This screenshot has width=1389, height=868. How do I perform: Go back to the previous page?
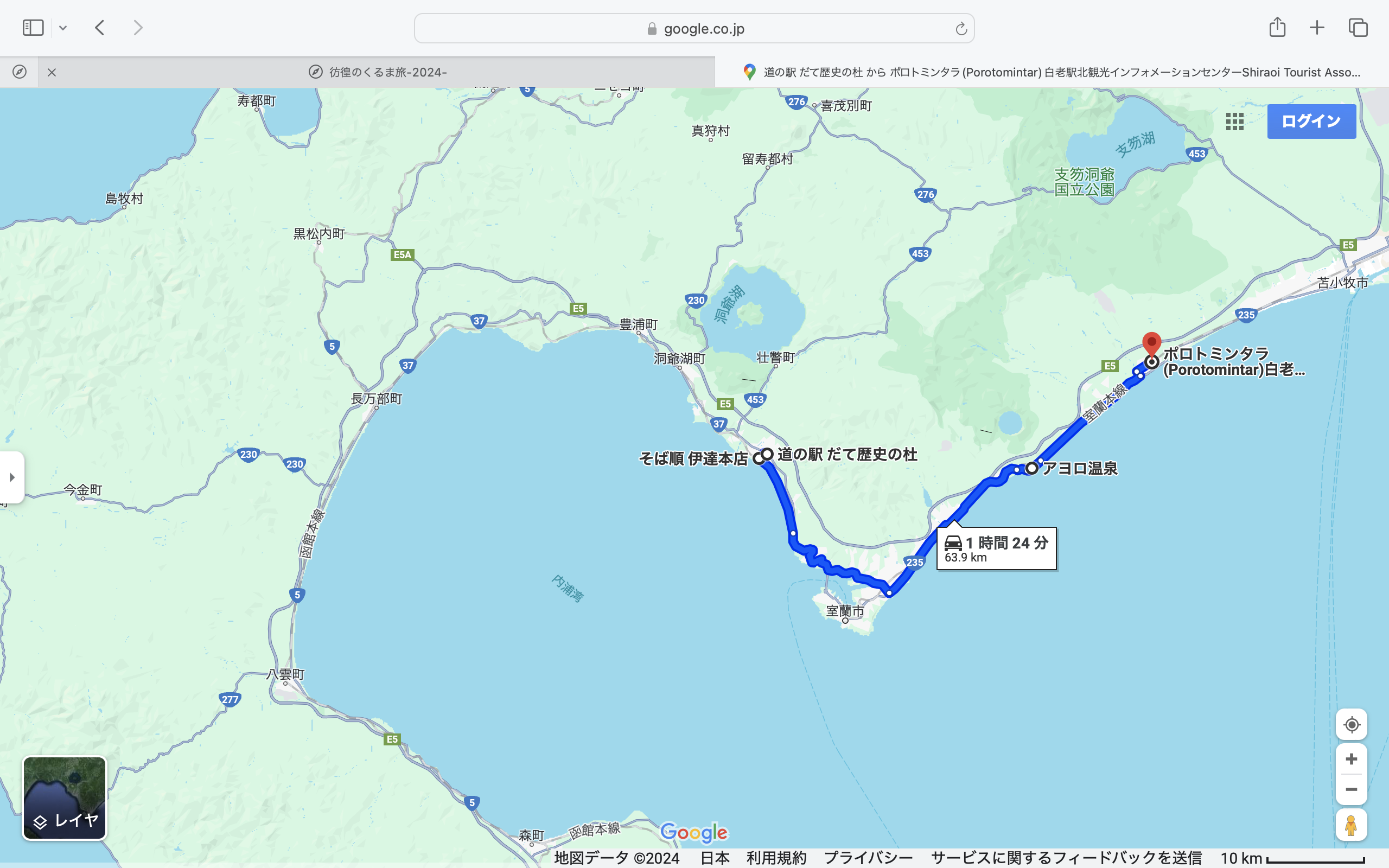click(x=100, y=28)
